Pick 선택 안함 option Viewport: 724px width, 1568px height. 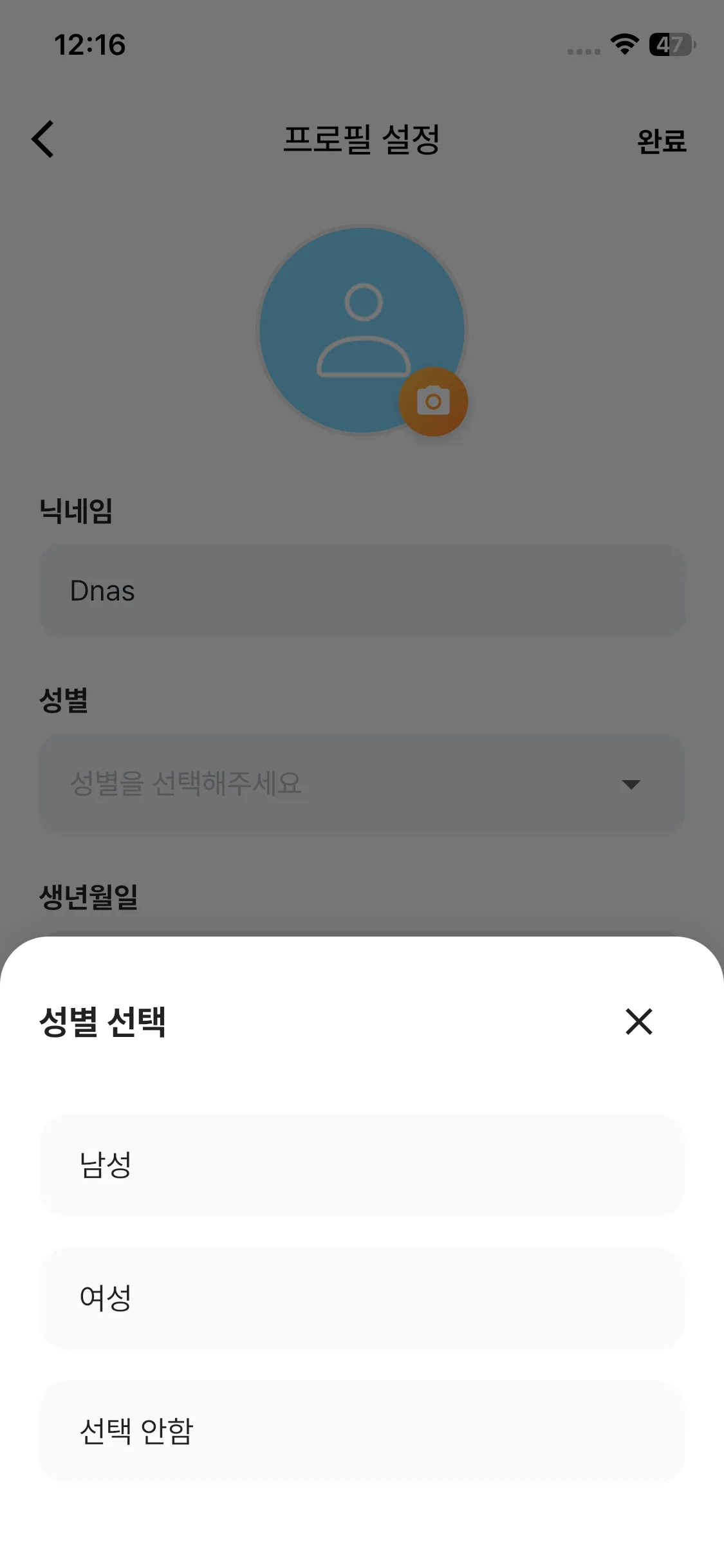[x=362, y=1432]
